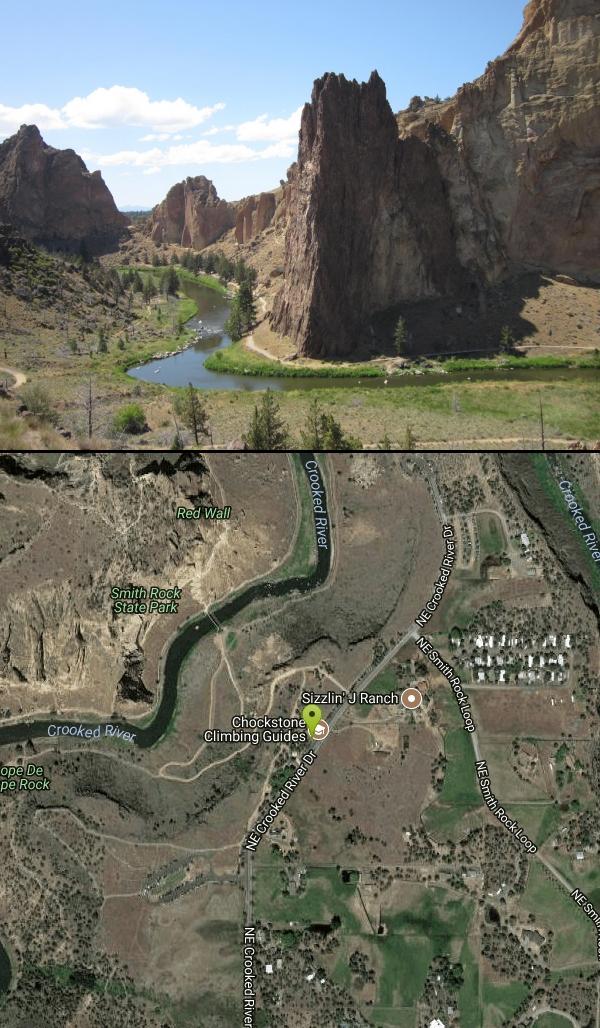Open Chockstone Climbing Guides place marker
Image resolution: width=600 pixels, height=1028 pixels.
click(x=320, y=731)
